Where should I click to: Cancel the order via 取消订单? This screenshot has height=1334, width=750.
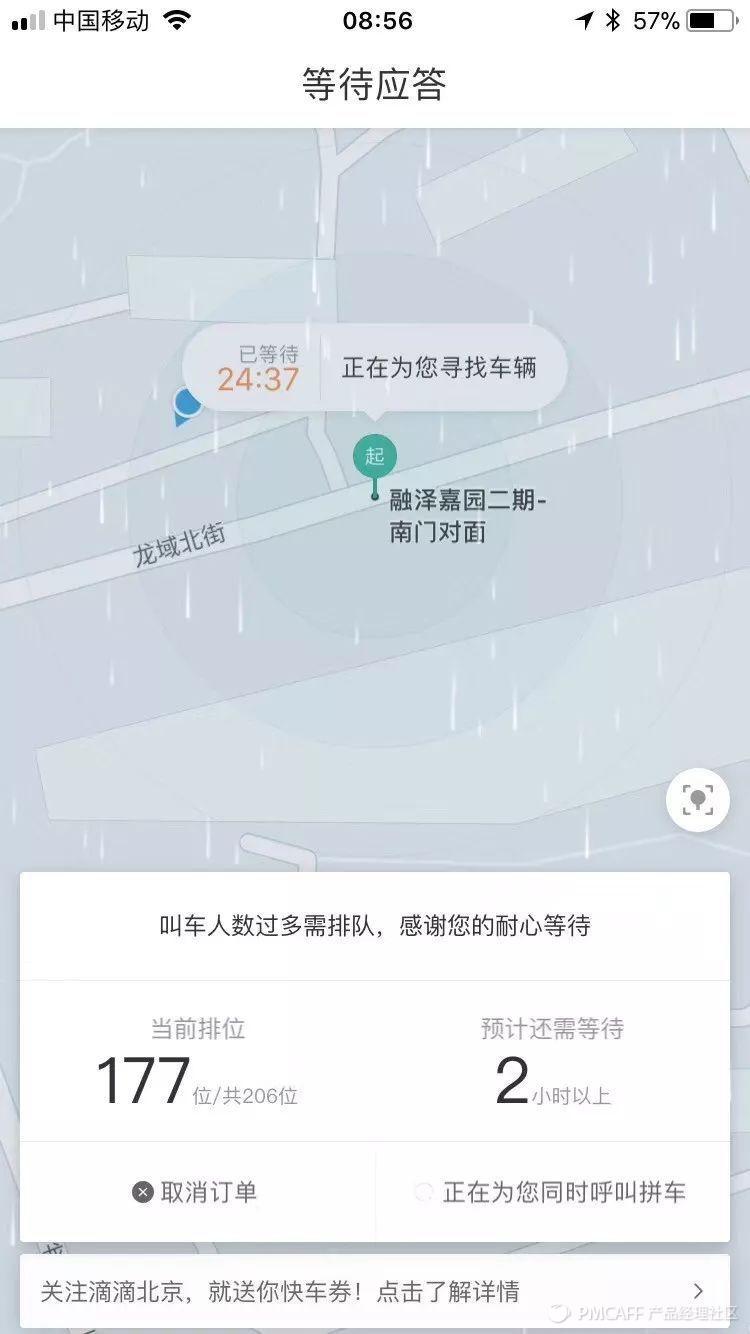(196, 1192)
